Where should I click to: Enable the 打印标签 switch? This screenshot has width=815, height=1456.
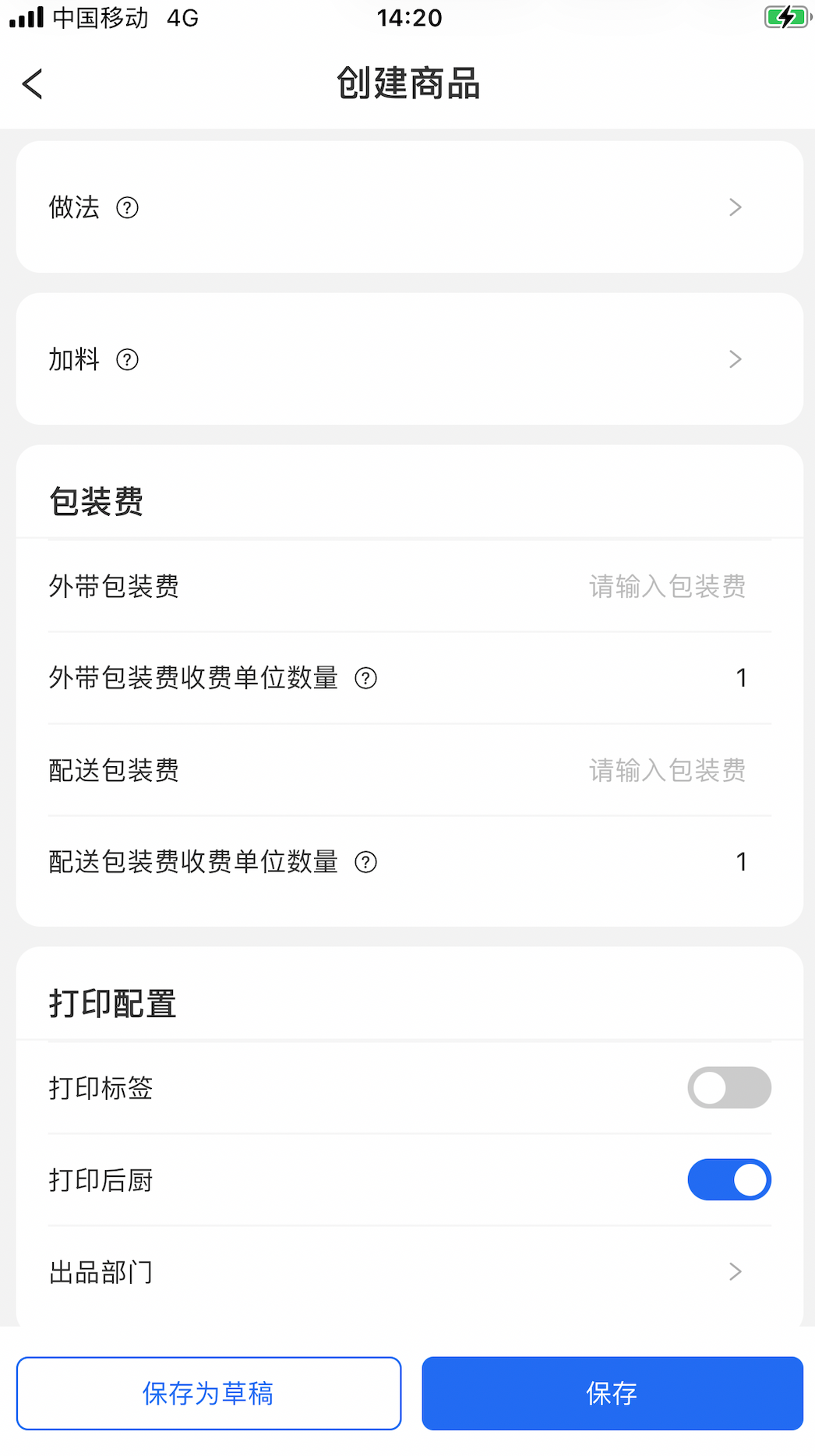[729, 1087]
